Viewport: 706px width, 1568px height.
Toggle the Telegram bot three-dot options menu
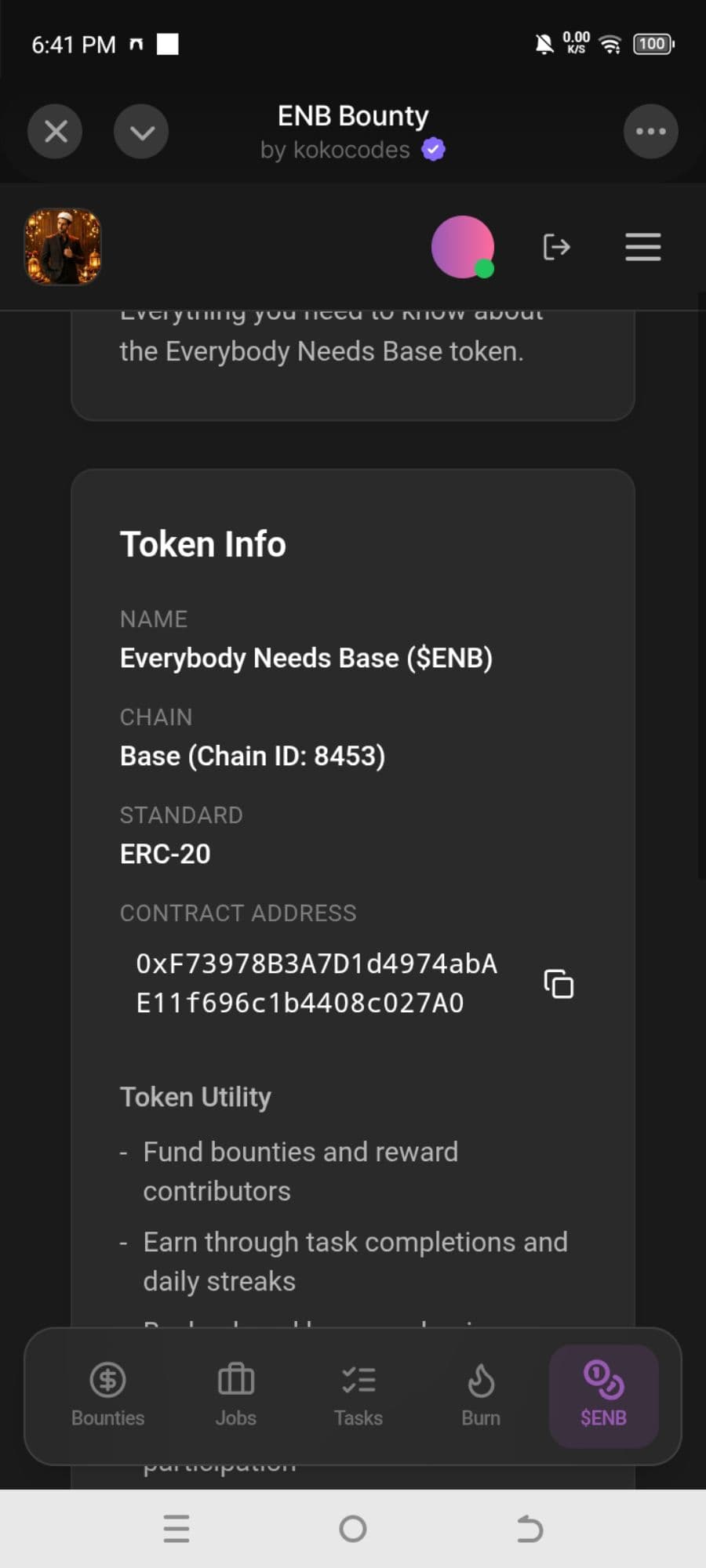[650, 131]
